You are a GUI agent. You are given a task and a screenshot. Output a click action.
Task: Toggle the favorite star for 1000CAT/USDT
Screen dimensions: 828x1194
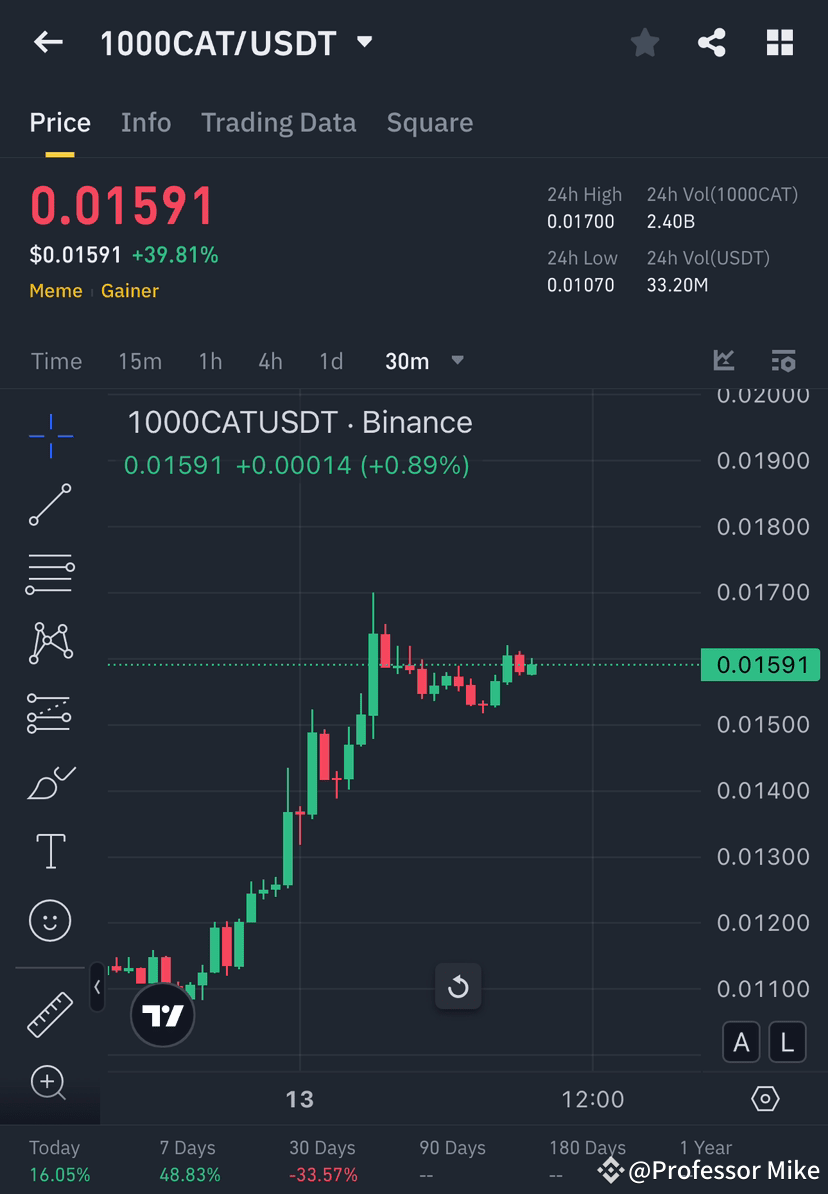[644, 42]
